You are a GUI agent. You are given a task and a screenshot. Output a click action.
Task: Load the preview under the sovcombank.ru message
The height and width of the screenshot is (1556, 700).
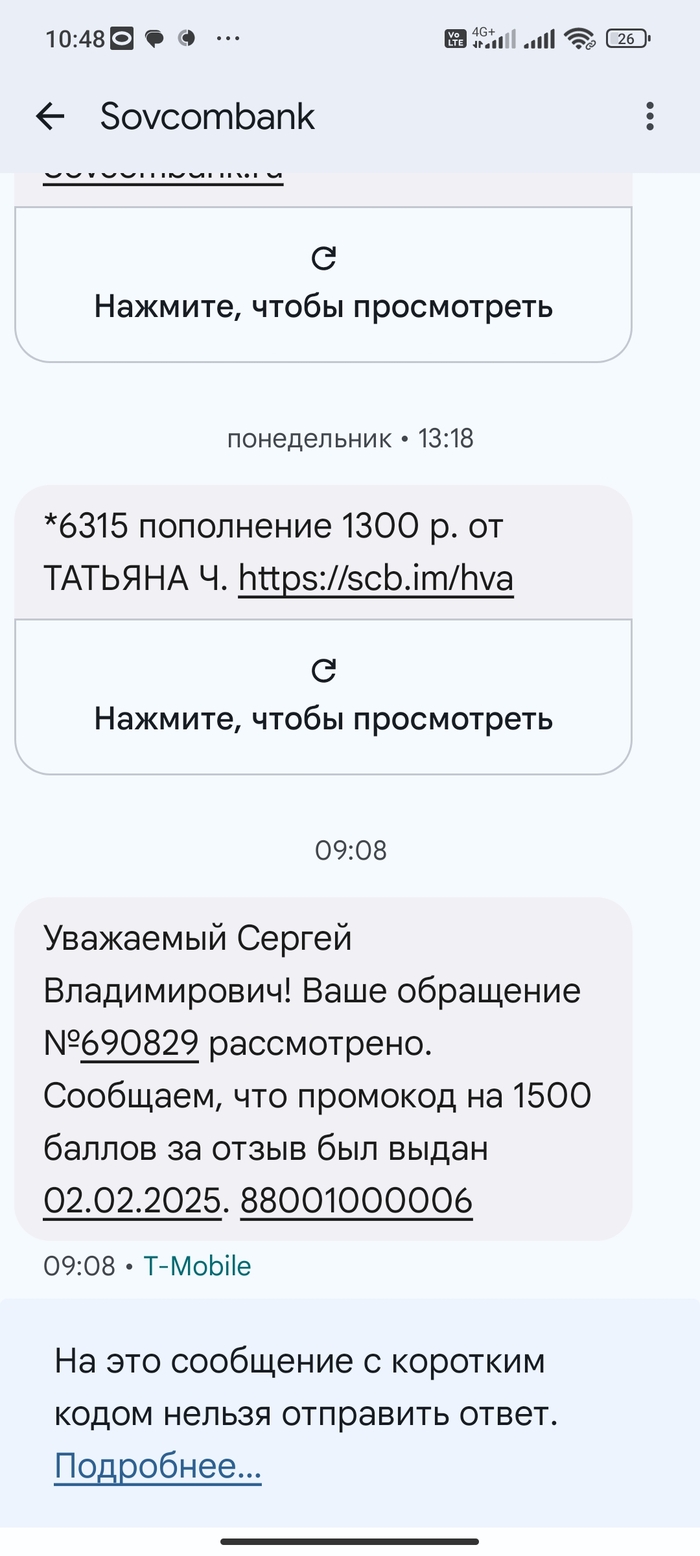pos(323,284)
